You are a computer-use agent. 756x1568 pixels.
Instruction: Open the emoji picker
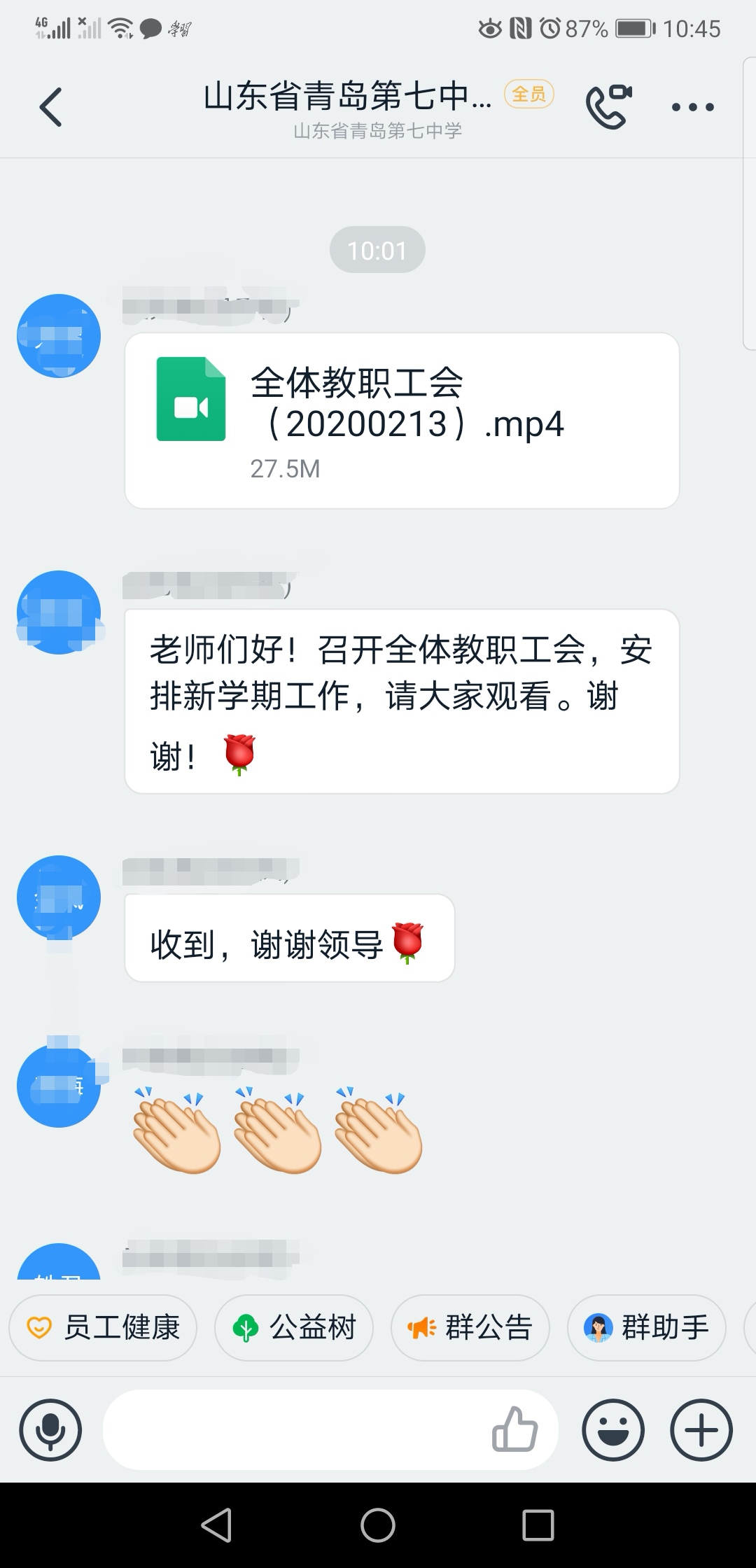point(613,1430)
